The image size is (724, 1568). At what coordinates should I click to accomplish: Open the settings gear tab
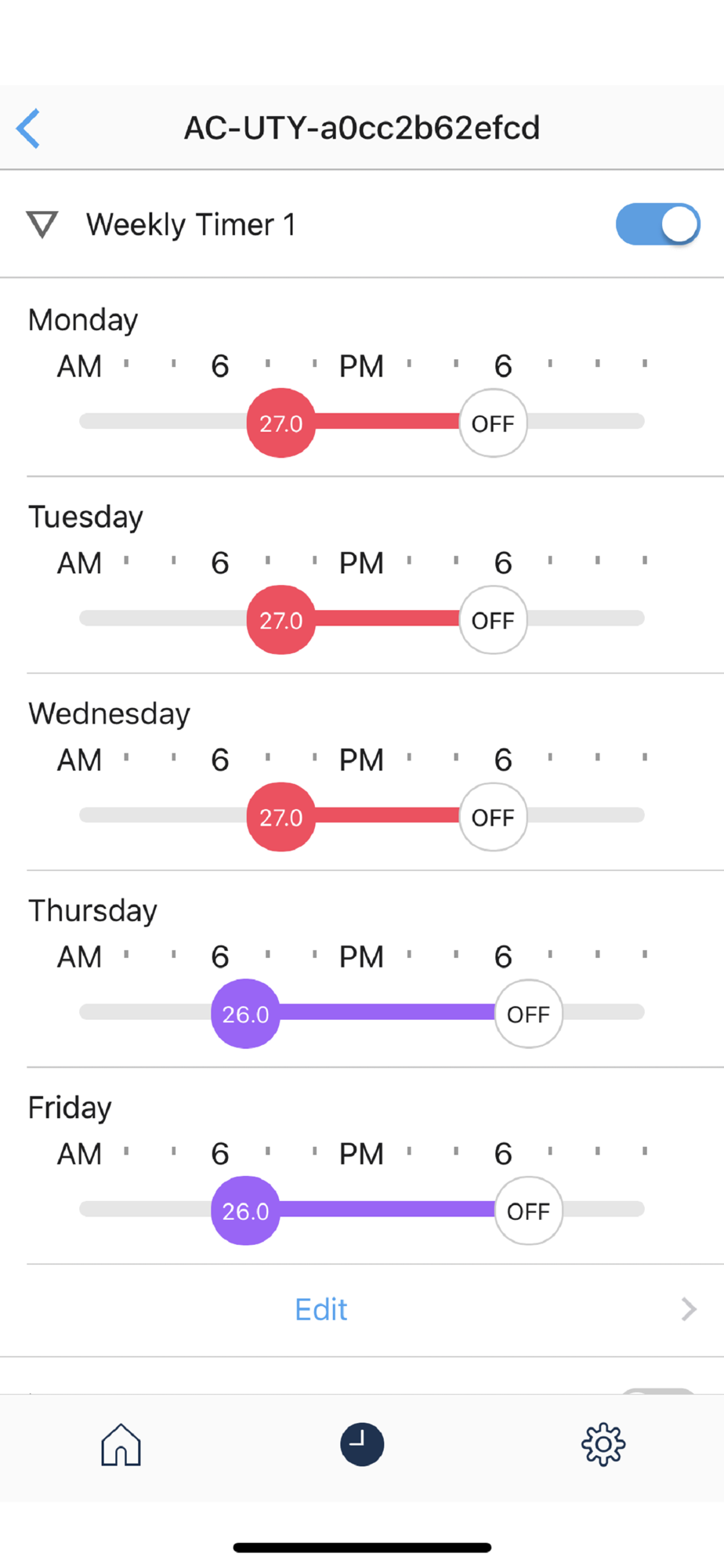point(603,1444)
